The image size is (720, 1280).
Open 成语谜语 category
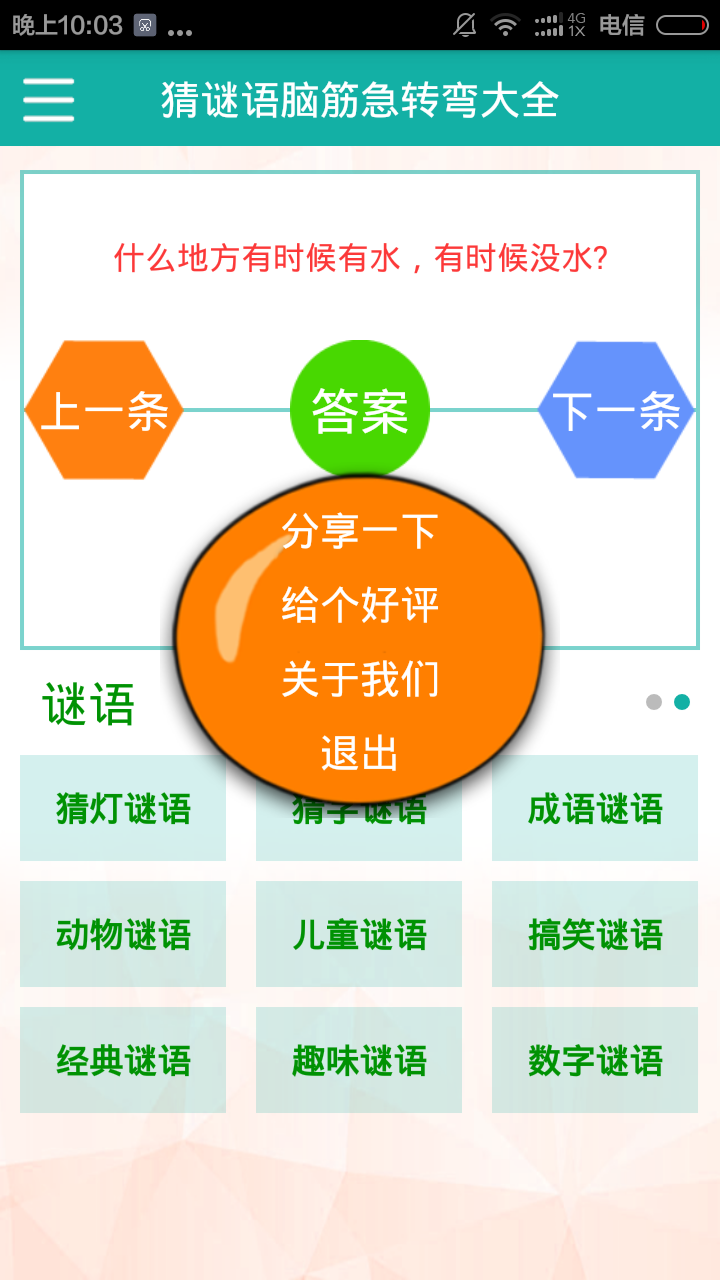point(595,808)
